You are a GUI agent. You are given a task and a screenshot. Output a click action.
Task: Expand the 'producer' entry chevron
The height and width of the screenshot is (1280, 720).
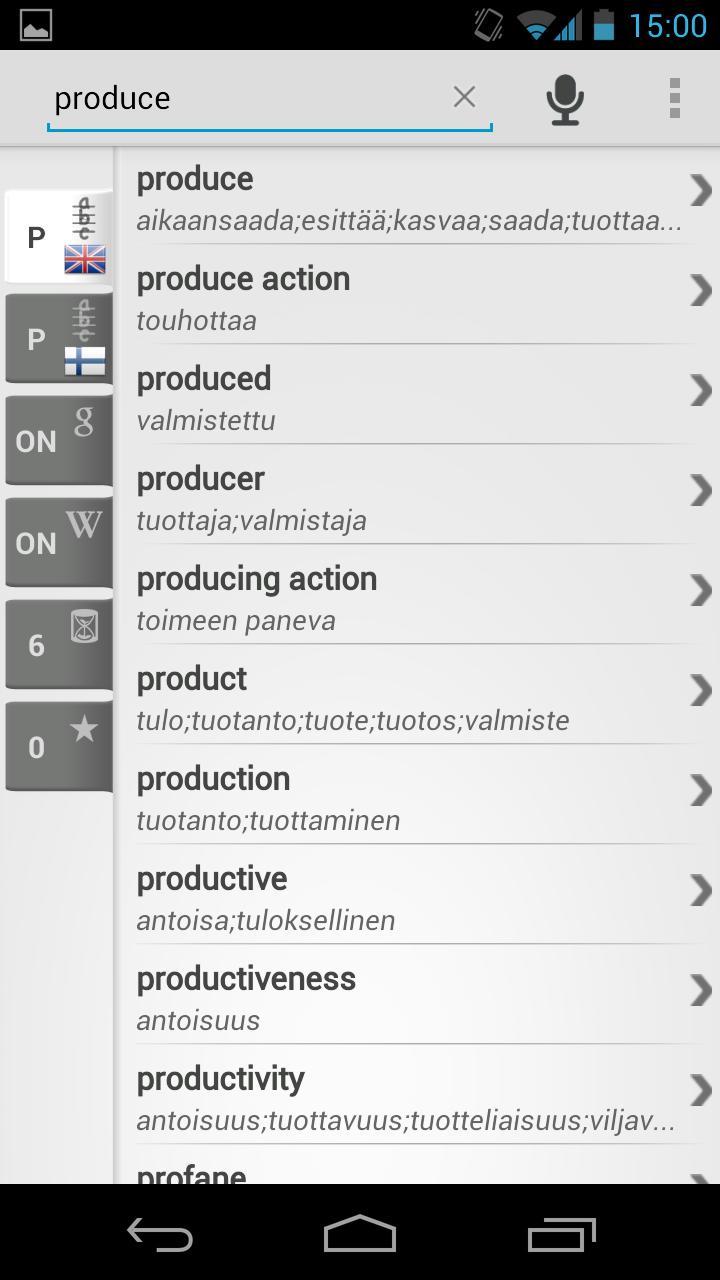click(701, 490)
